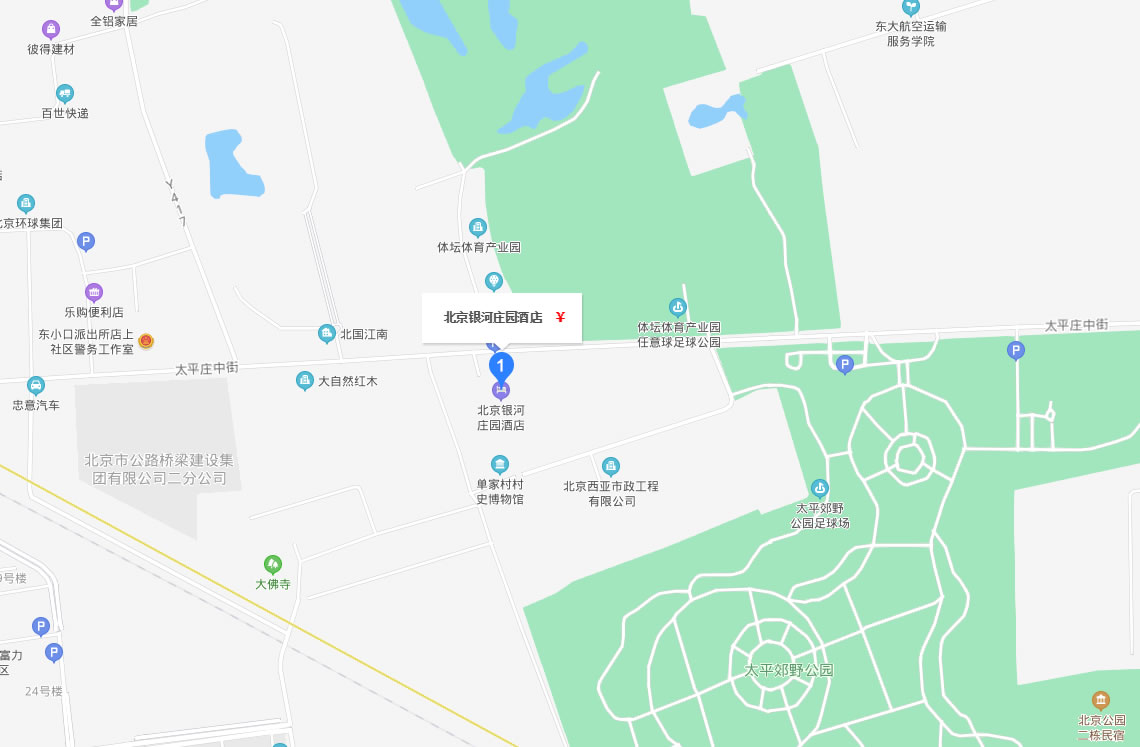Viewport: 1140px width, 747px height.
Task: Select the 大自然红木 map marker
Action: [x=305, y=380]
